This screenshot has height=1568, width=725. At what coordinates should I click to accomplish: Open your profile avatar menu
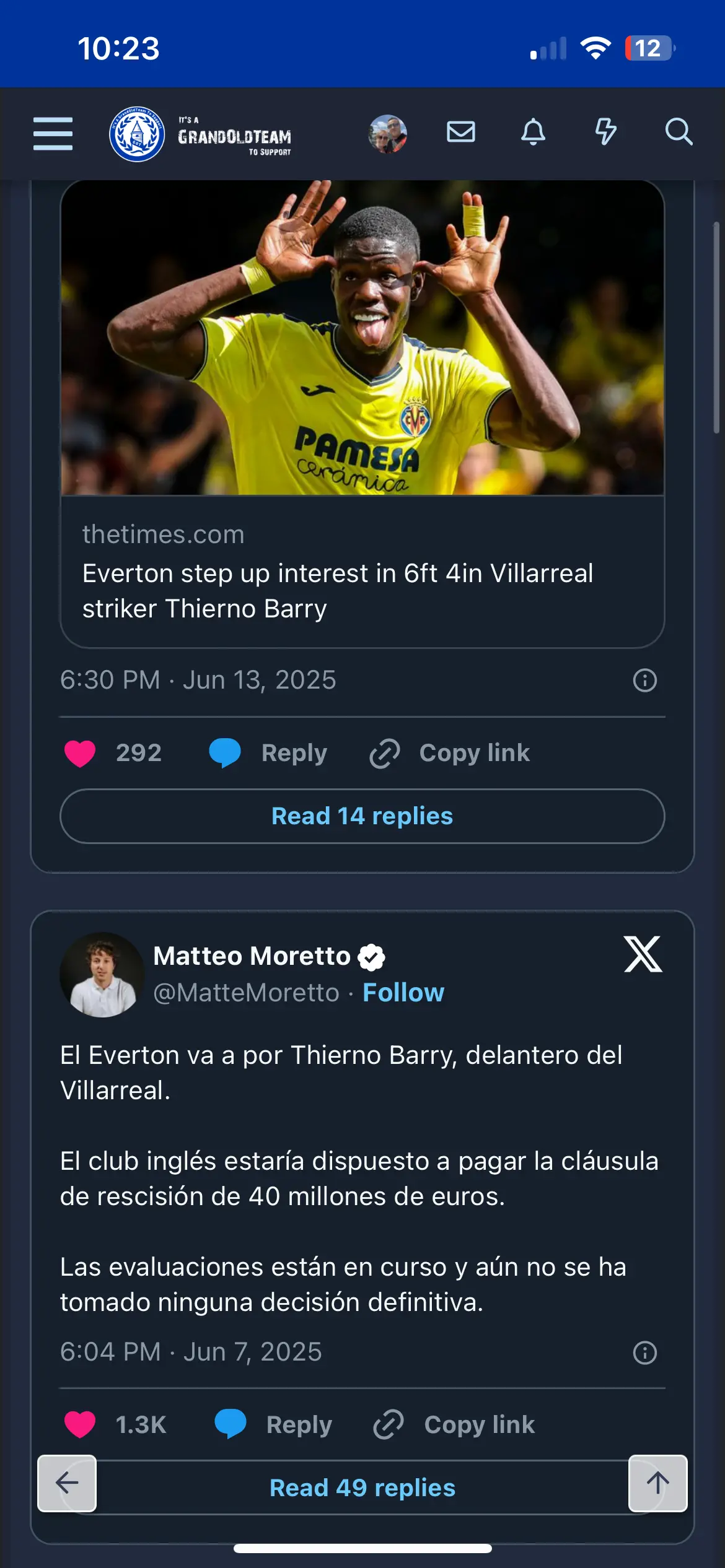[x=388, y=133]
